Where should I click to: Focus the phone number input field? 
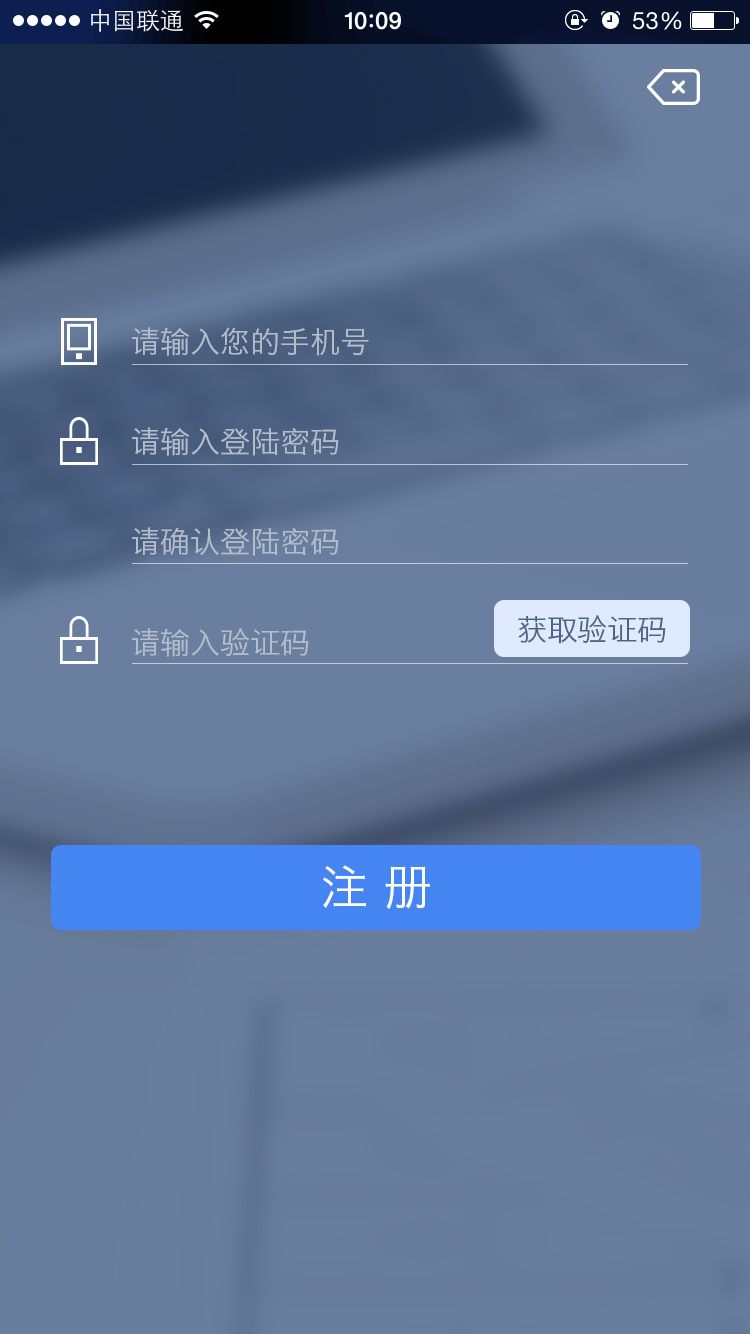pos(408,342)
